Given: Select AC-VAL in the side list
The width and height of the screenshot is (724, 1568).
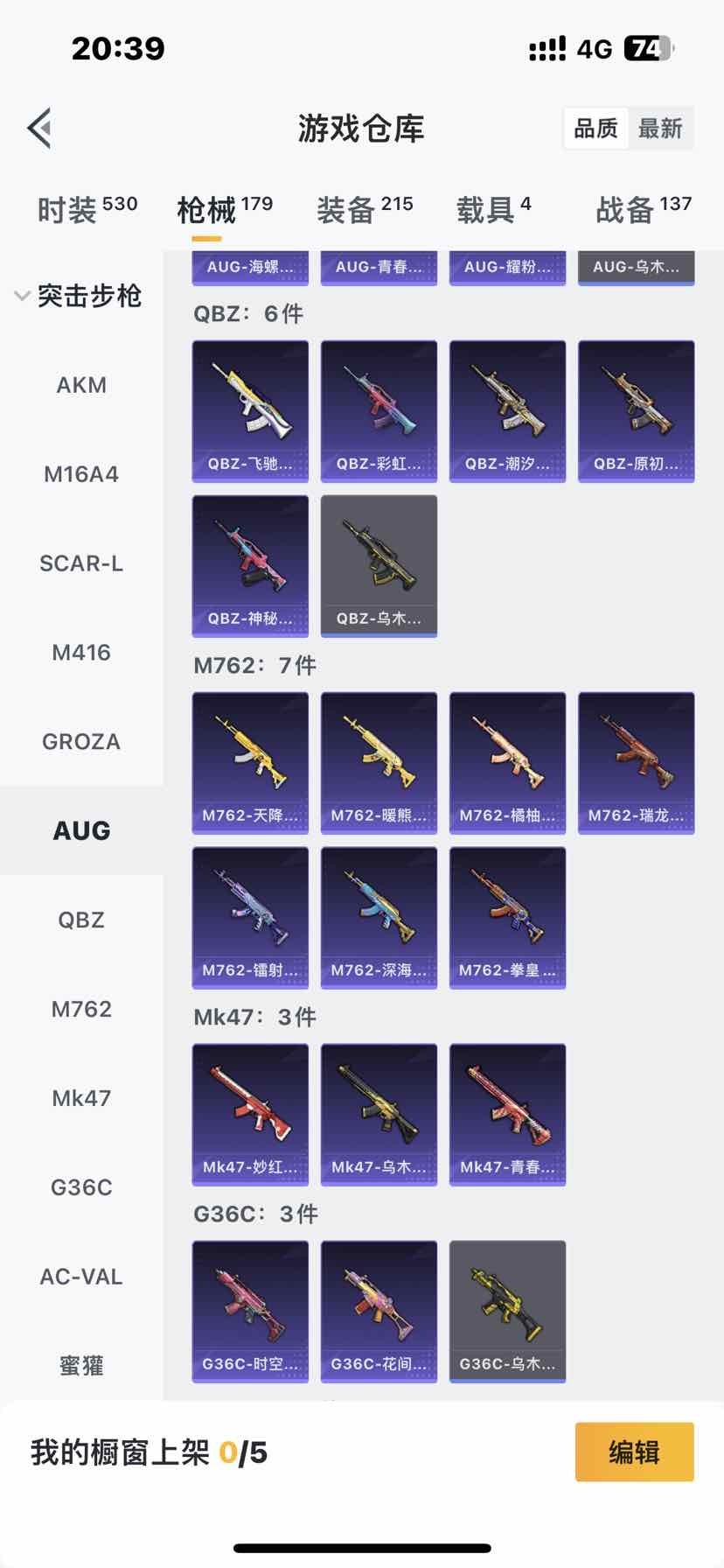Looking at the screenshot, I should (81, 1277).
